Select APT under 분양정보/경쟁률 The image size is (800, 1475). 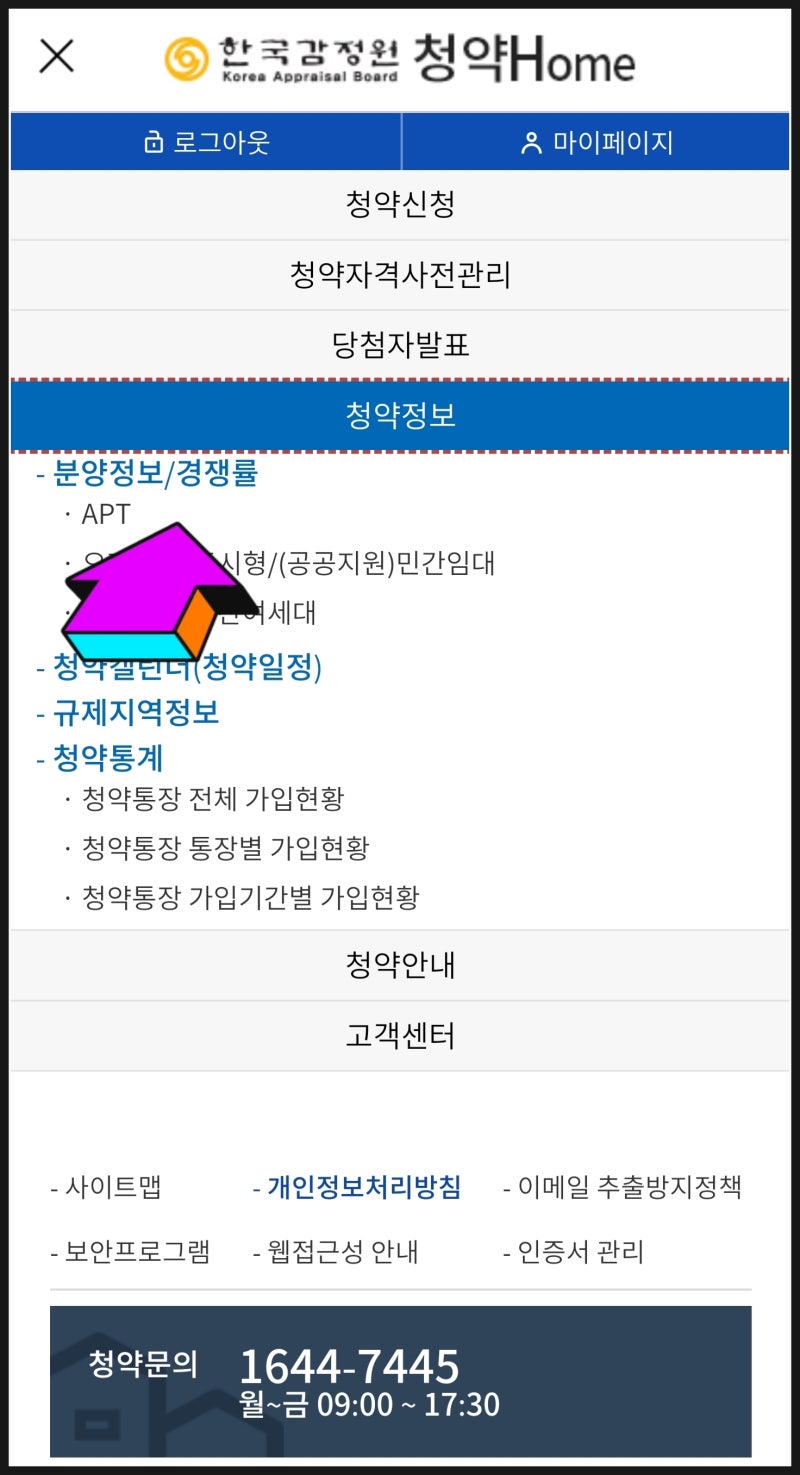click(x=106, y=514)
